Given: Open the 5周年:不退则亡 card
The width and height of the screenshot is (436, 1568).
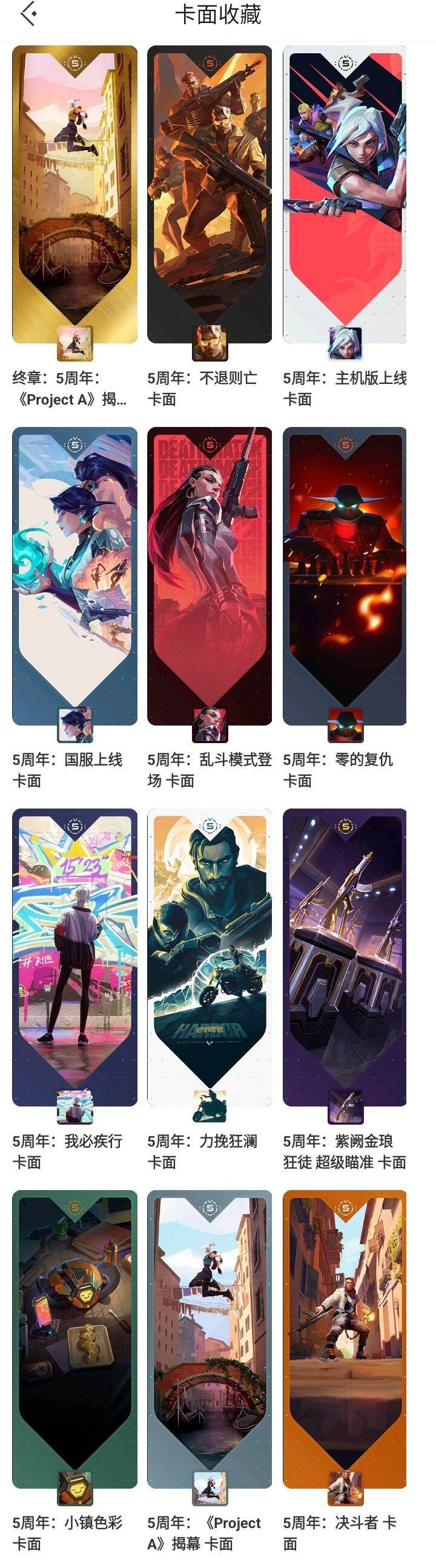Looking at the screenshot, I should [210, 195].
